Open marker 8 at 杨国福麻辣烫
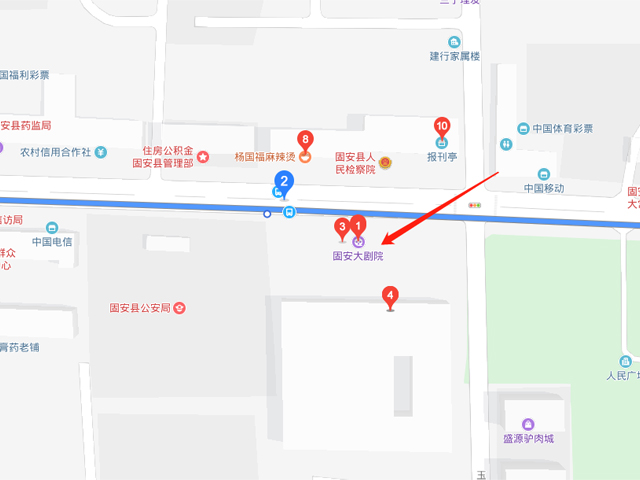 (x=306, y=141)
